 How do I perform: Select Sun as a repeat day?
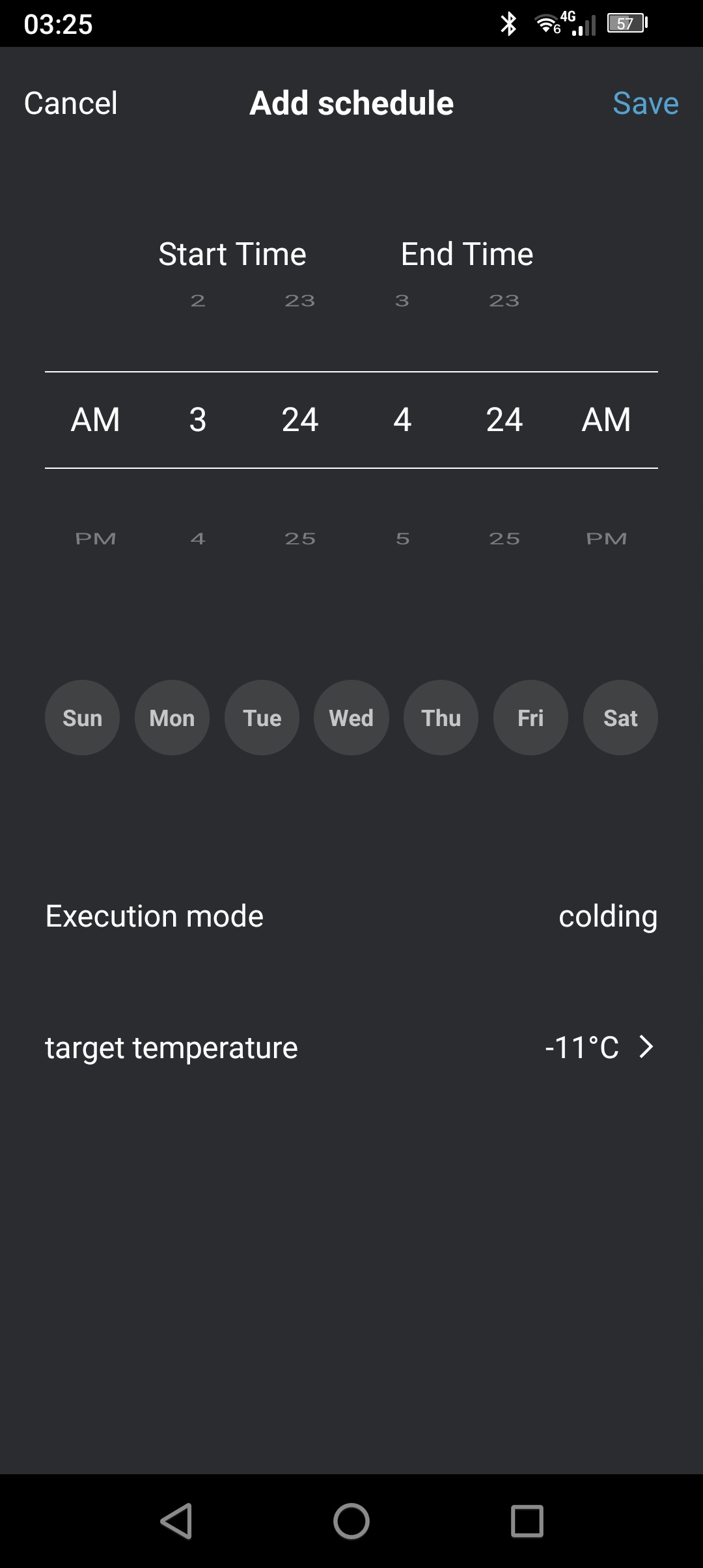coord(83,718)
